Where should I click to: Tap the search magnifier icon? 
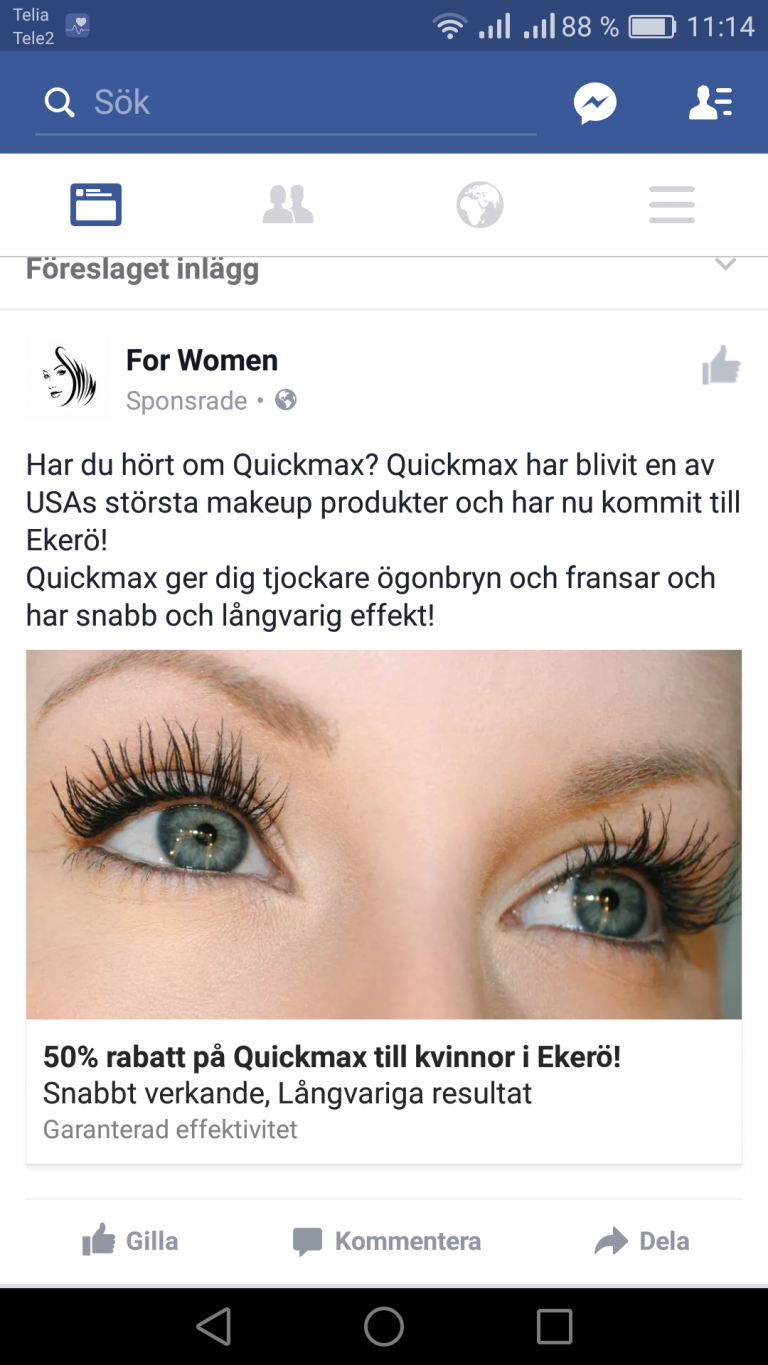pyautogui.click(x=59, y=102)
